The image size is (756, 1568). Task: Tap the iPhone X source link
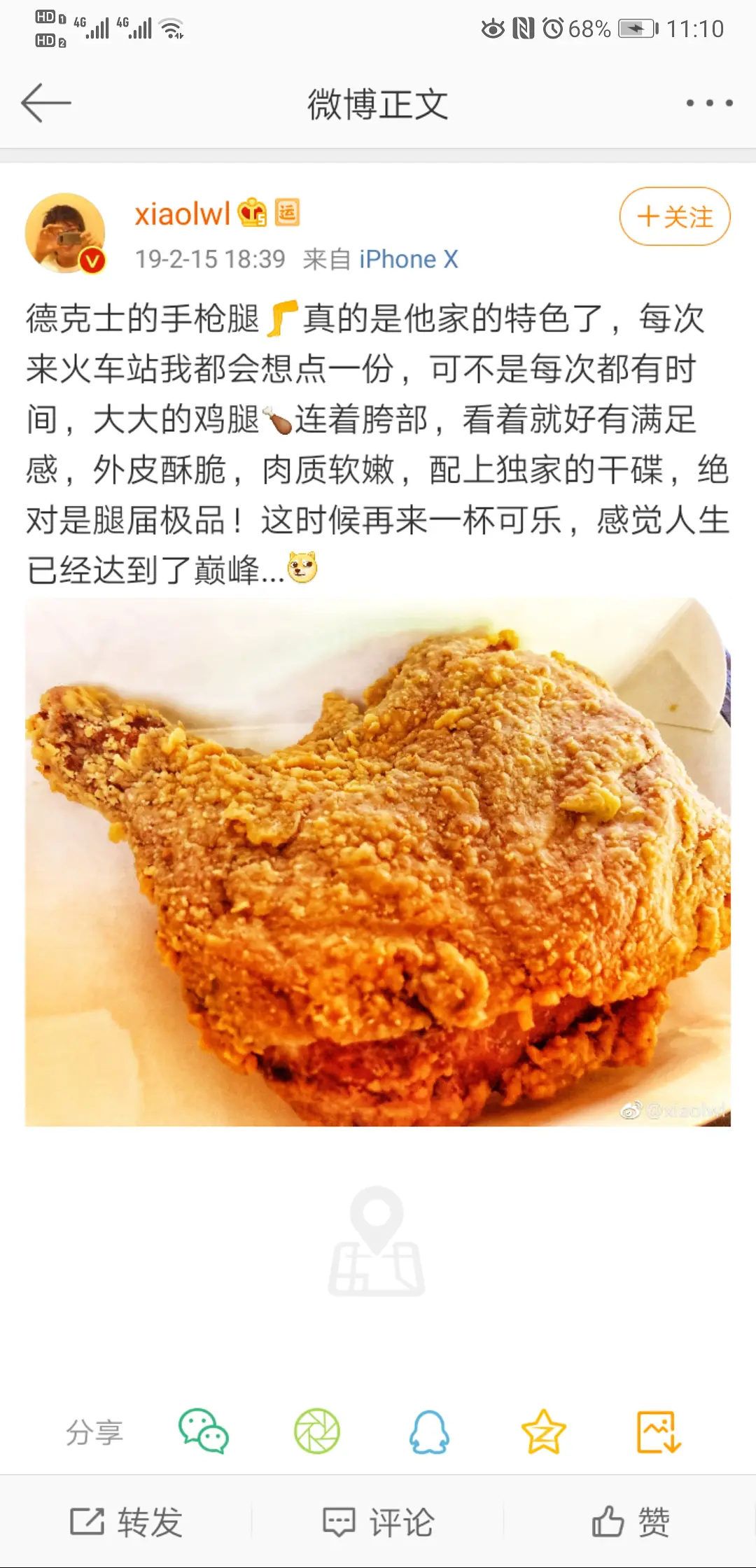(409, 259)
